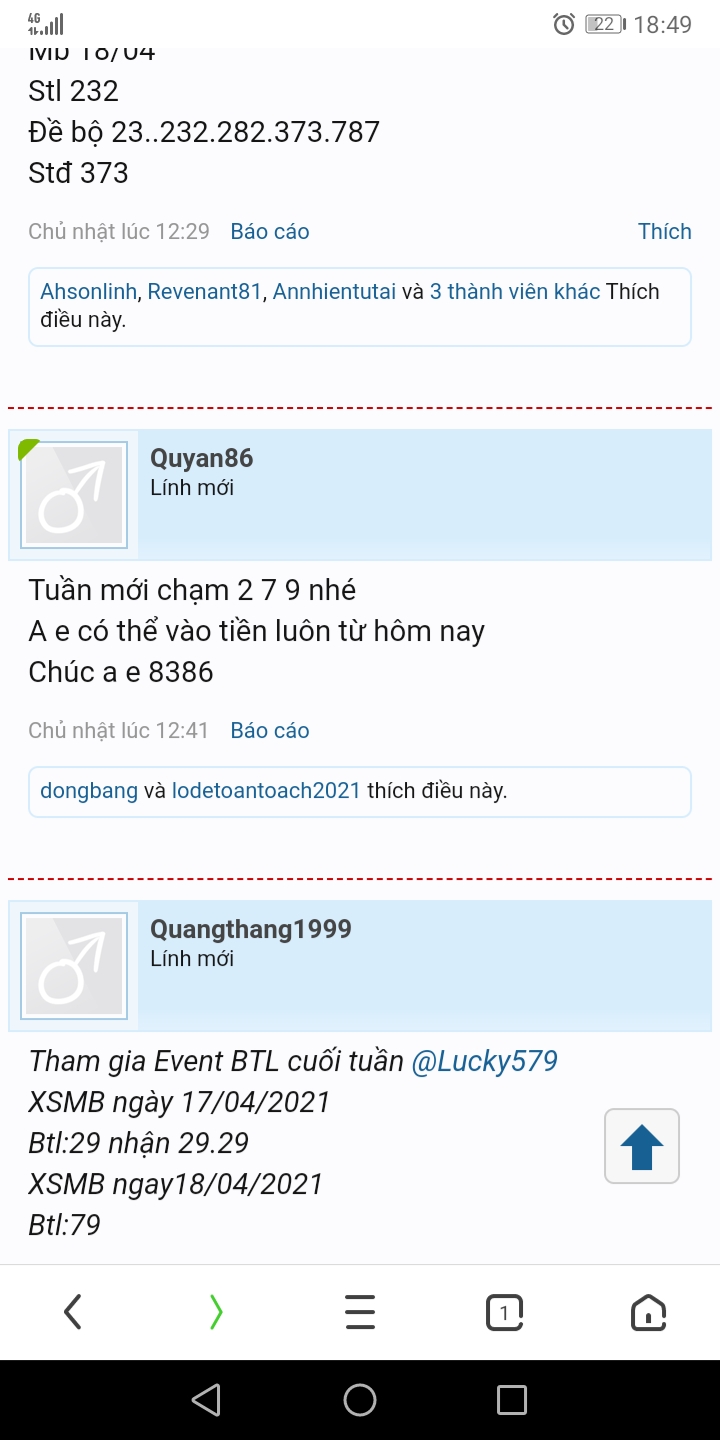Open Ahsonlinh's profile link
This screenshot has width=720, height=1440.
(91, 292)
